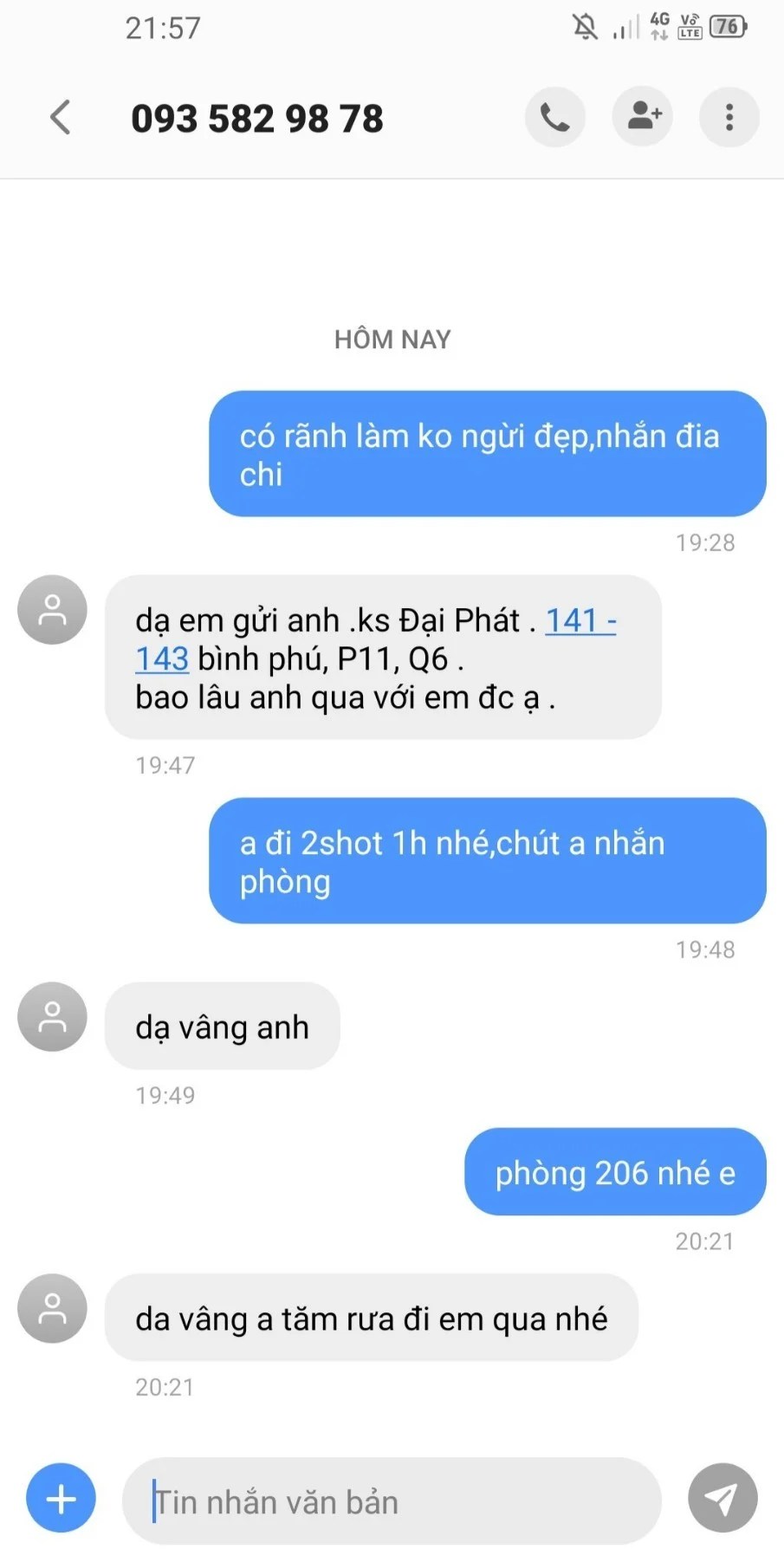Tap the plus attachment button
784x1568 pixels.
click(61, 1499)
